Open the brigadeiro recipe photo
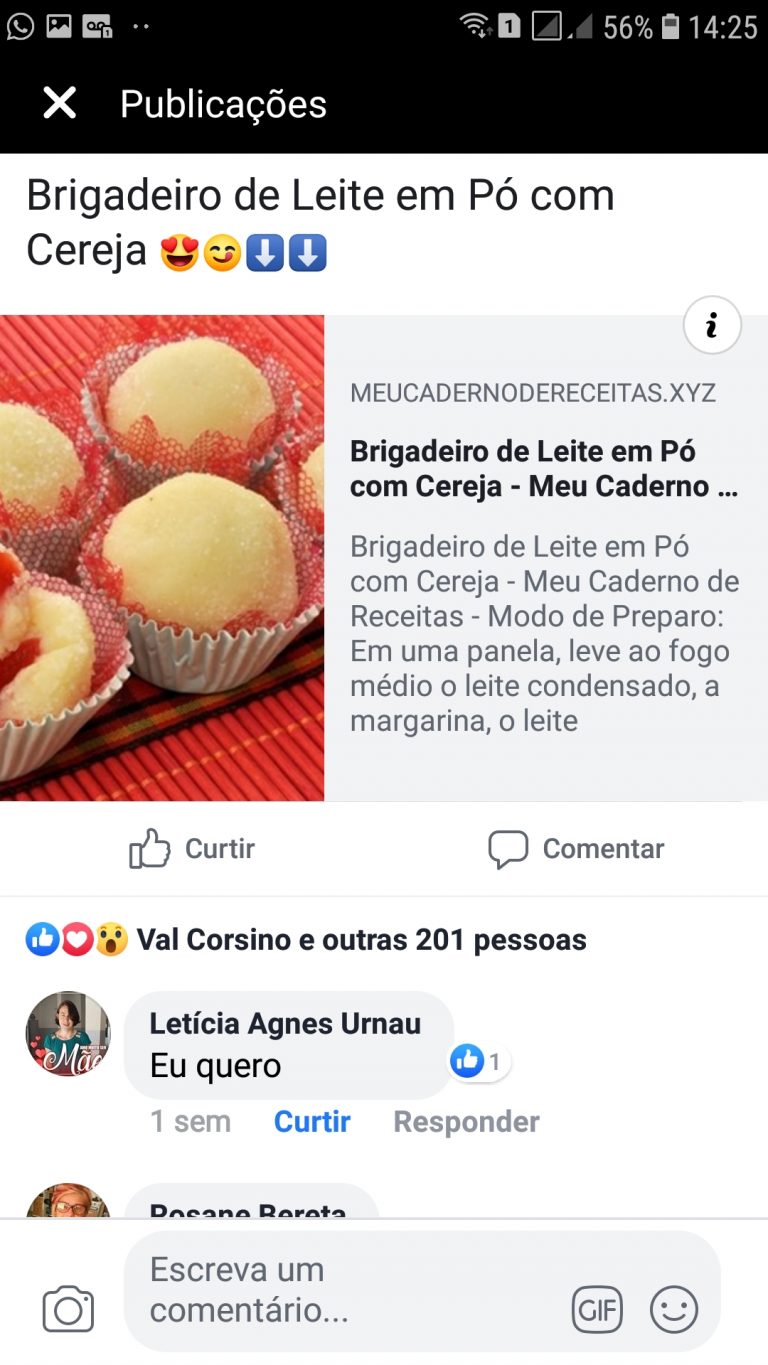 pyautogui.click(x=160, y=555)
